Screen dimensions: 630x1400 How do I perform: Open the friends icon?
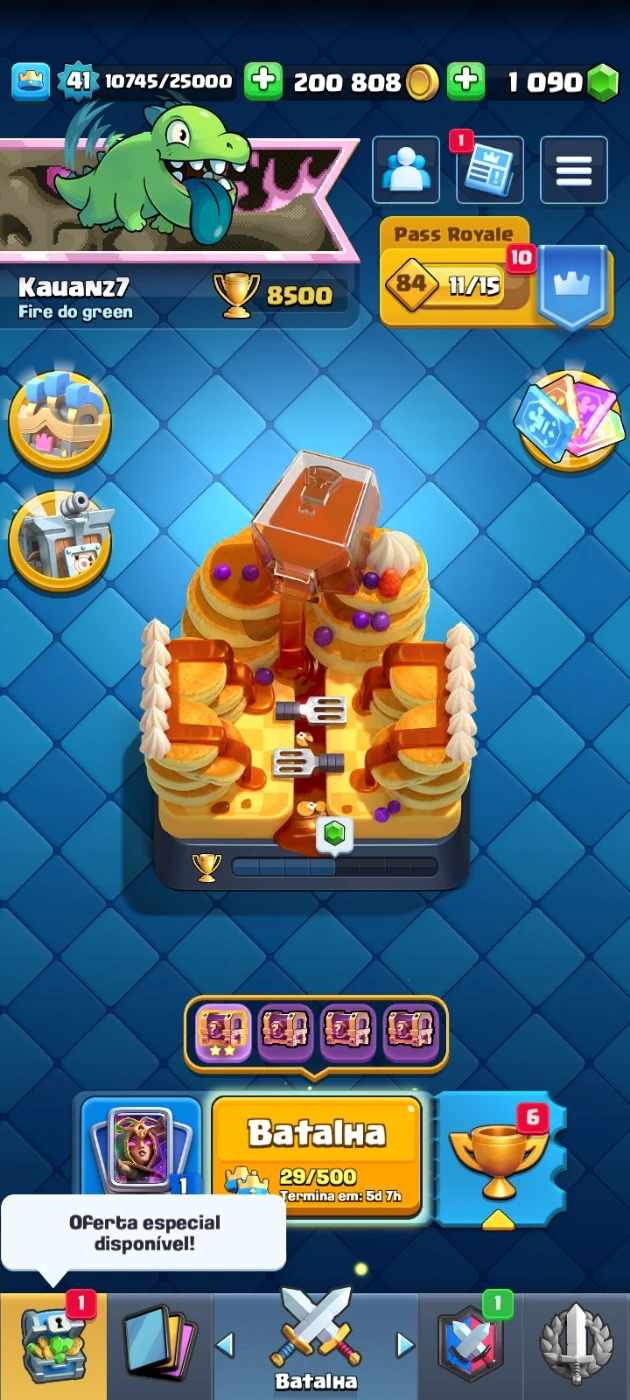pos(405,170)
